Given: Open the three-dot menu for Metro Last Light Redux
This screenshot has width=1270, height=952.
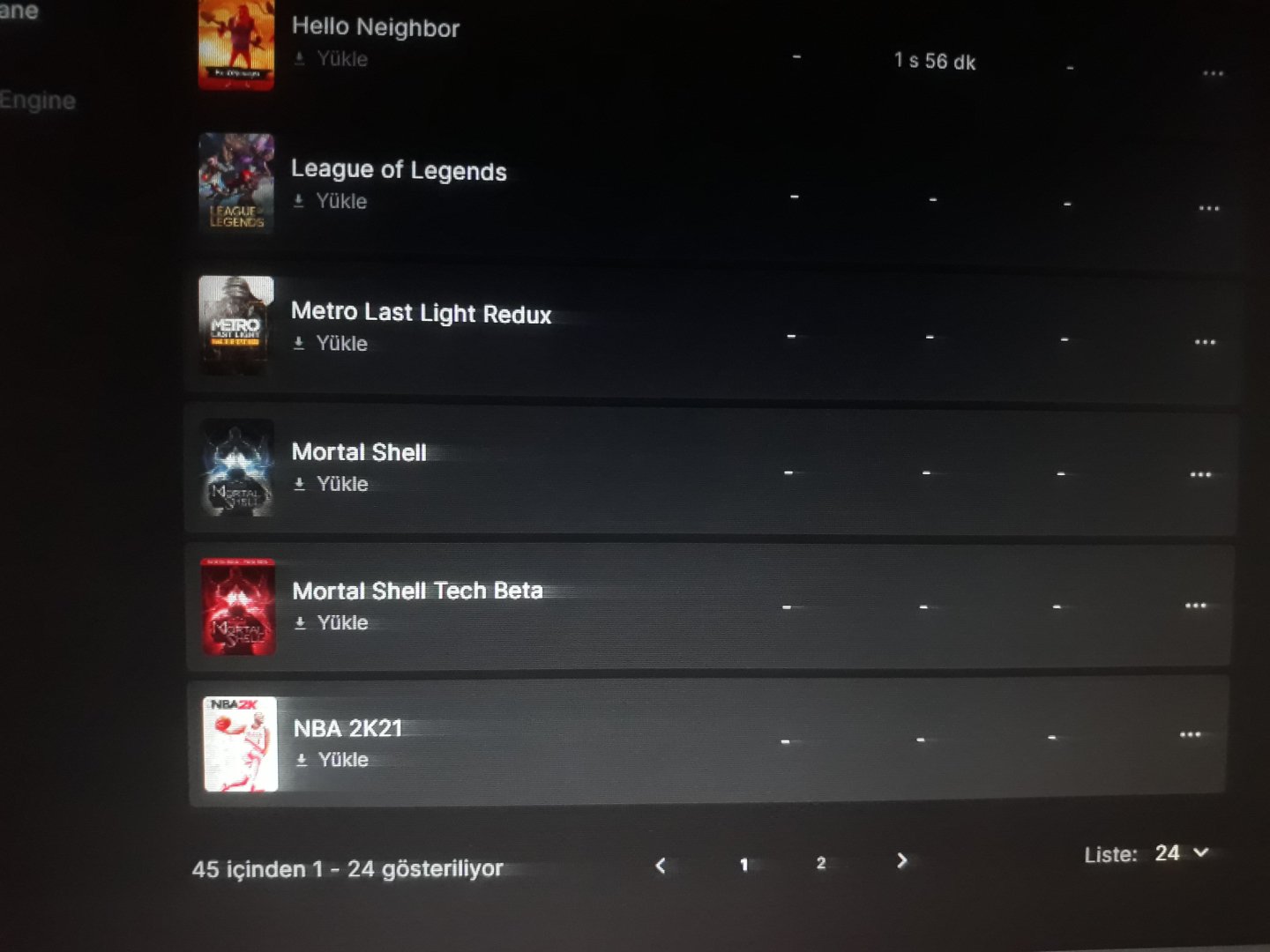Looking at the screenshot, I should click(x=1205, y=342).
